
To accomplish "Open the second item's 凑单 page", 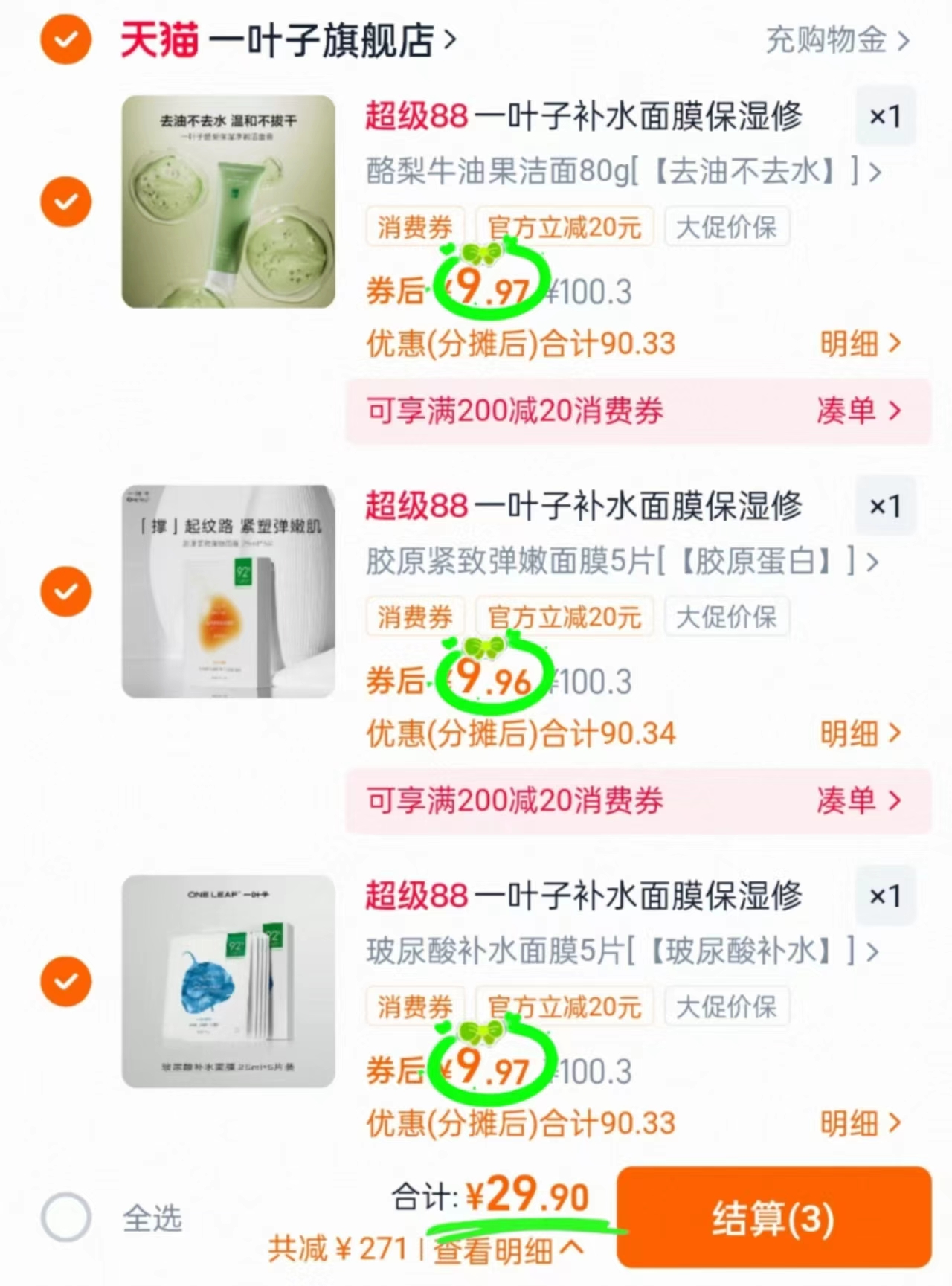I will click(x=859, y=801).
